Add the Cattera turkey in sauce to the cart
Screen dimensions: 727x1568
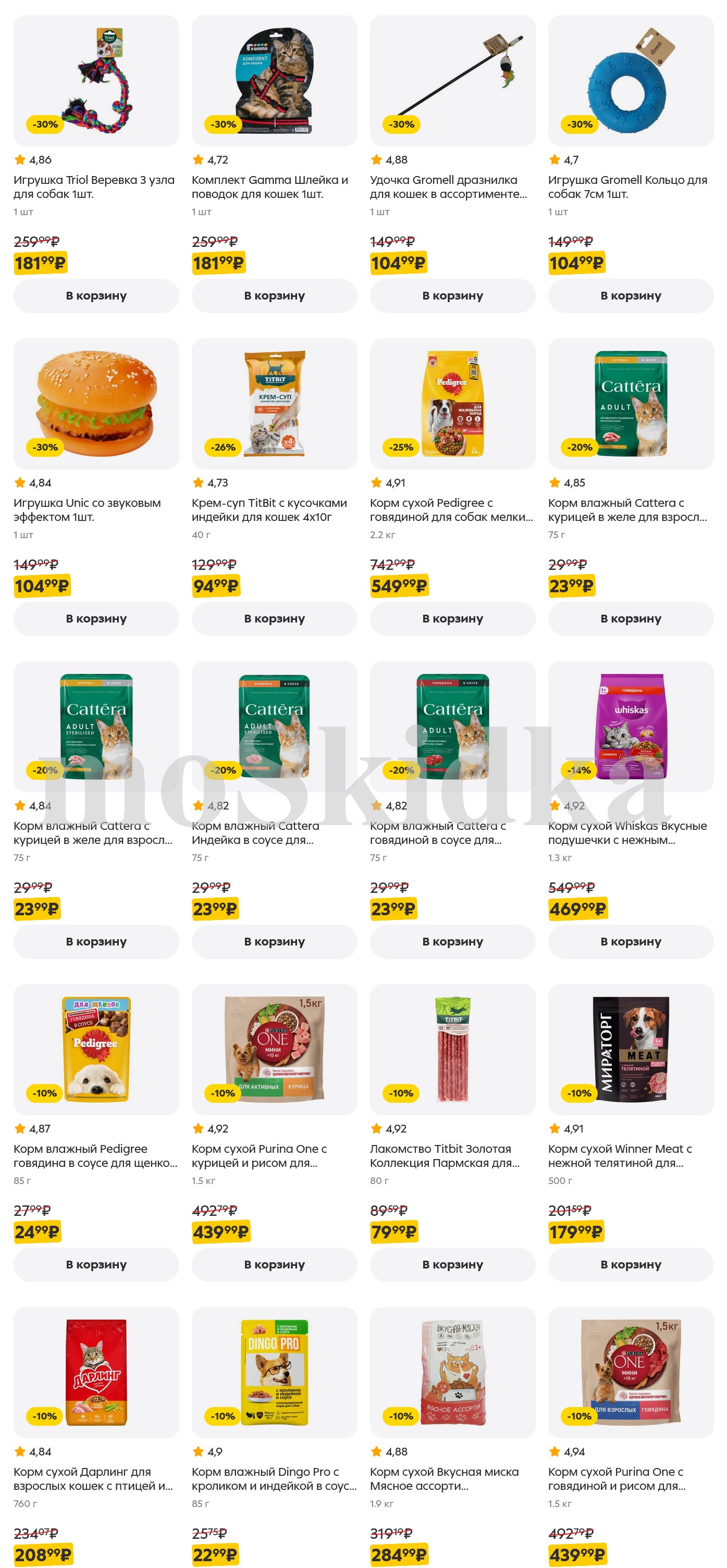274,942
